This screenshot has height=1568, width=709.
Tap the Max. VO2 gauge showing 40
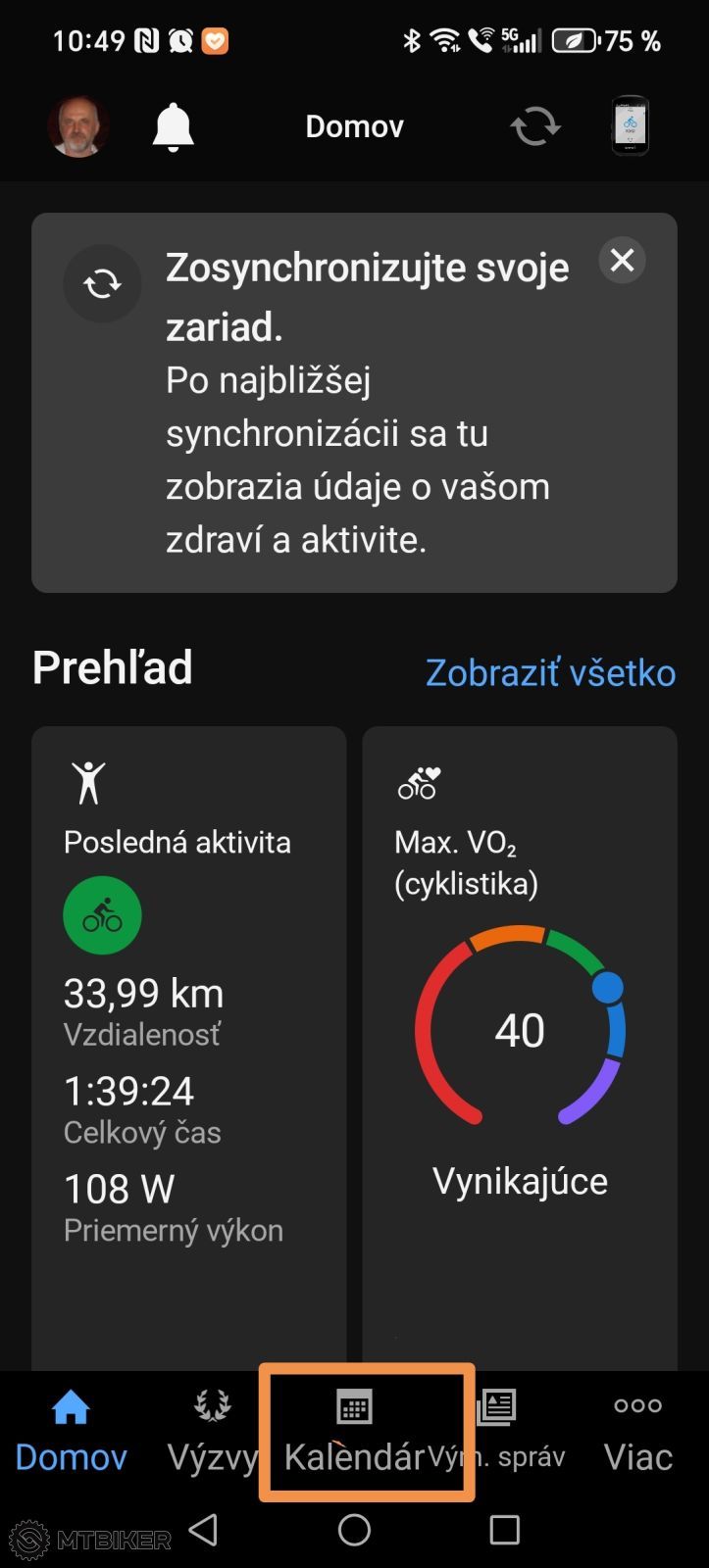tap(519, 1029)
